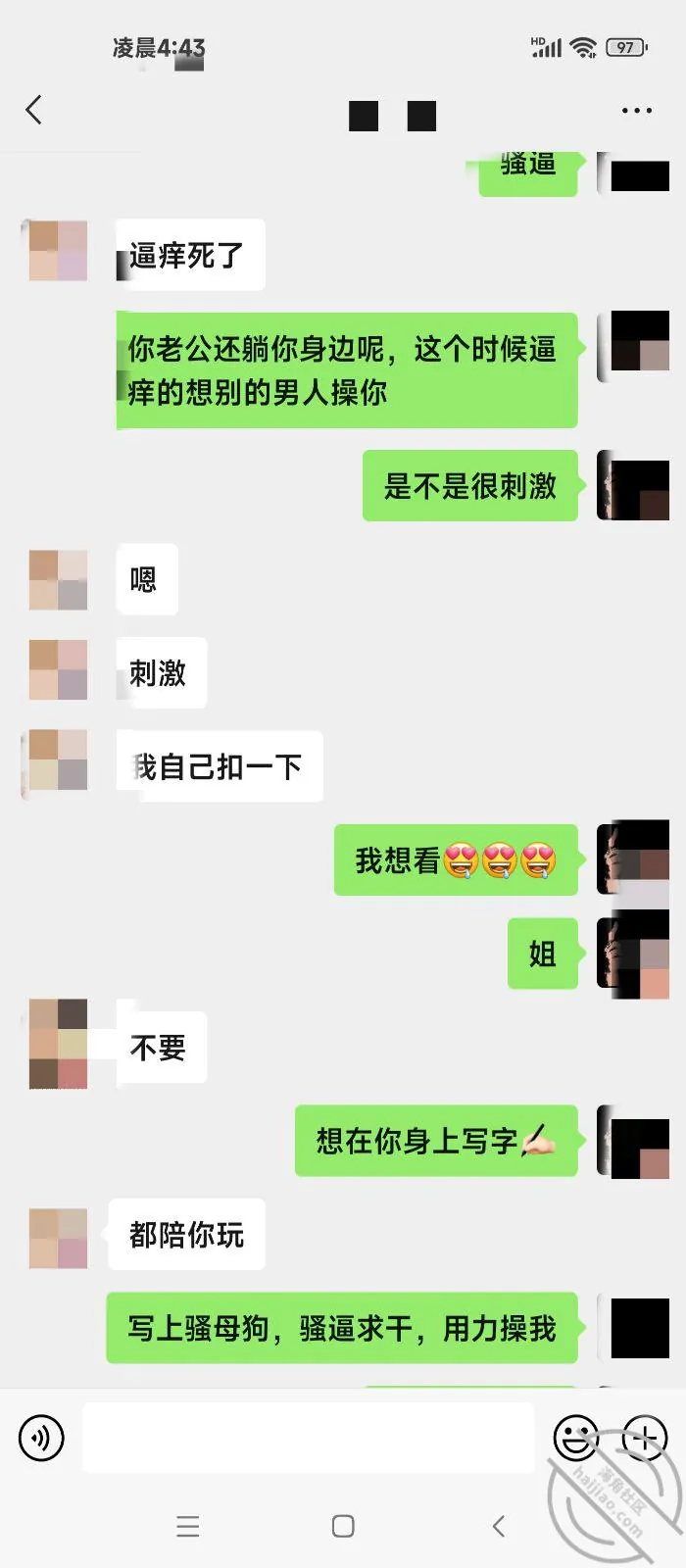Focus the message text field
The image size is (686, 1568).
coord(309,1438)
